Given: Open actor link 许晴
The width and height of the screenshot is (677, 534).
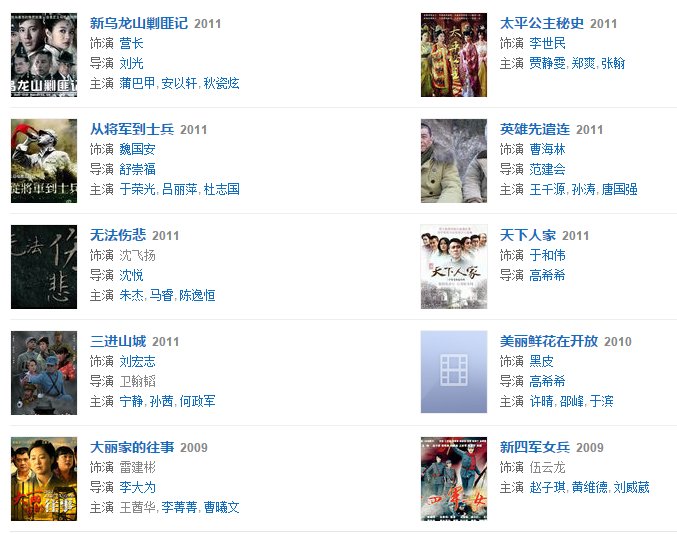Looking at the screenshot, I should point(541,401).
